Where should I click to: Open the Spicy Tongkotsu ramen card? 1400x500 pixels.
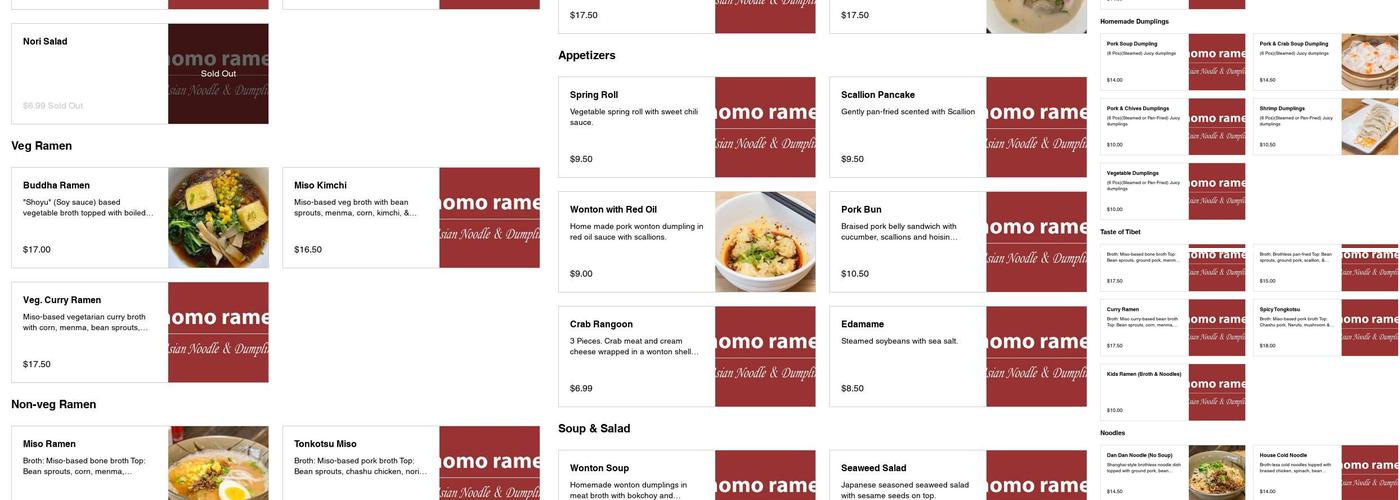pyautogui.click(x=1298, y=328)
